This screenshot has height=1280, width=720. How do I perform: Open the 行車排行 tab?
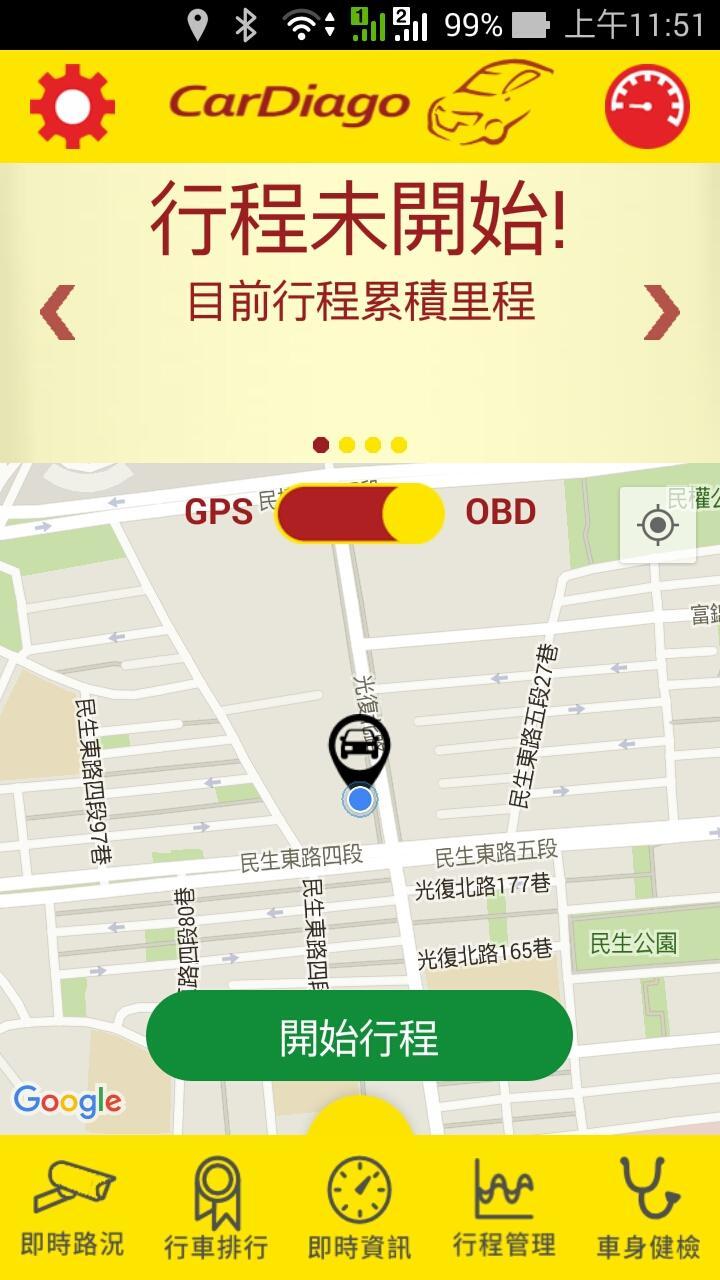click(216, 1209)
